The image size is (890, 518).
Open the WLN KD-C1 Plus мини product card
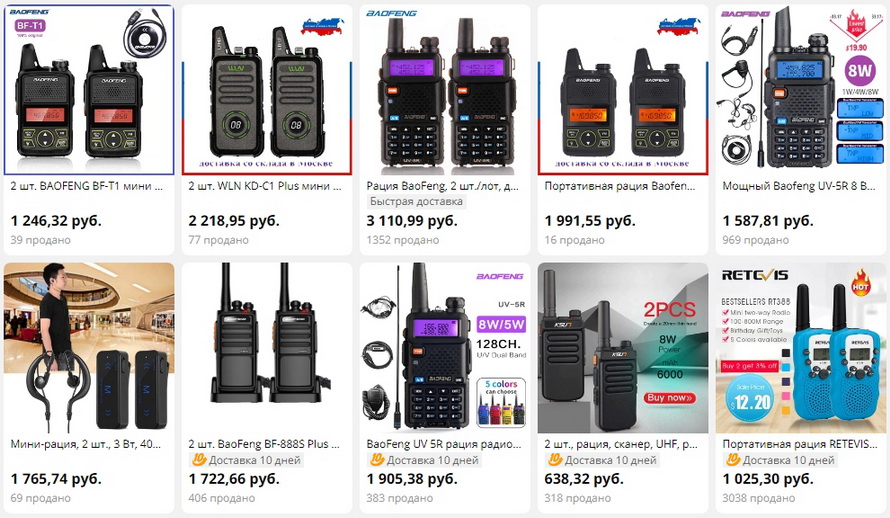(266, 185)
